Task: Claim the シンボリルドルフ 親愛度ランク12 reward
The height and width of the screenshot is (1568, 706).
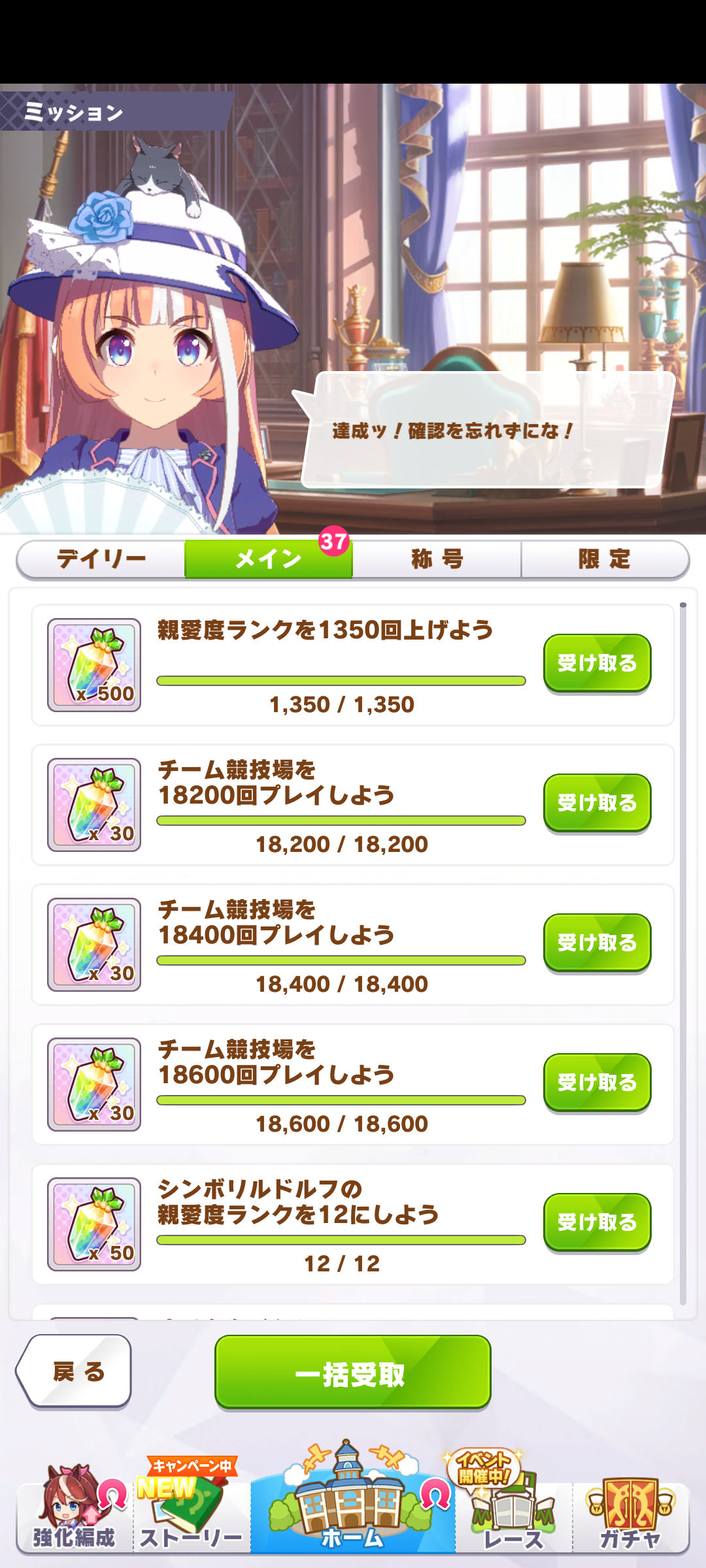Action: click(x=597, y=1222)
